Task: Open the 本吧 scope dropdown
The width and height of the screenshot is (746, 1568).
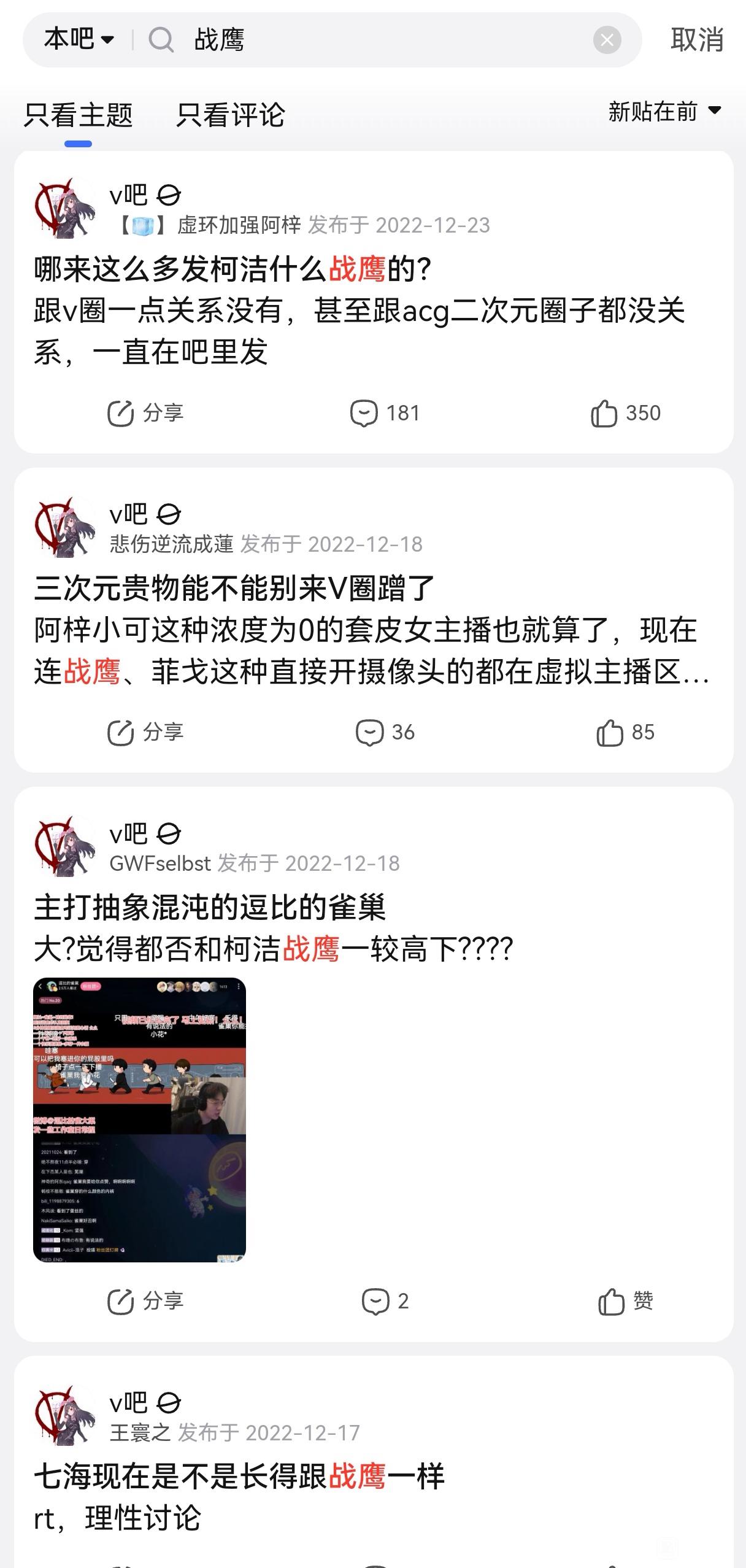Action: click(79, 40)
